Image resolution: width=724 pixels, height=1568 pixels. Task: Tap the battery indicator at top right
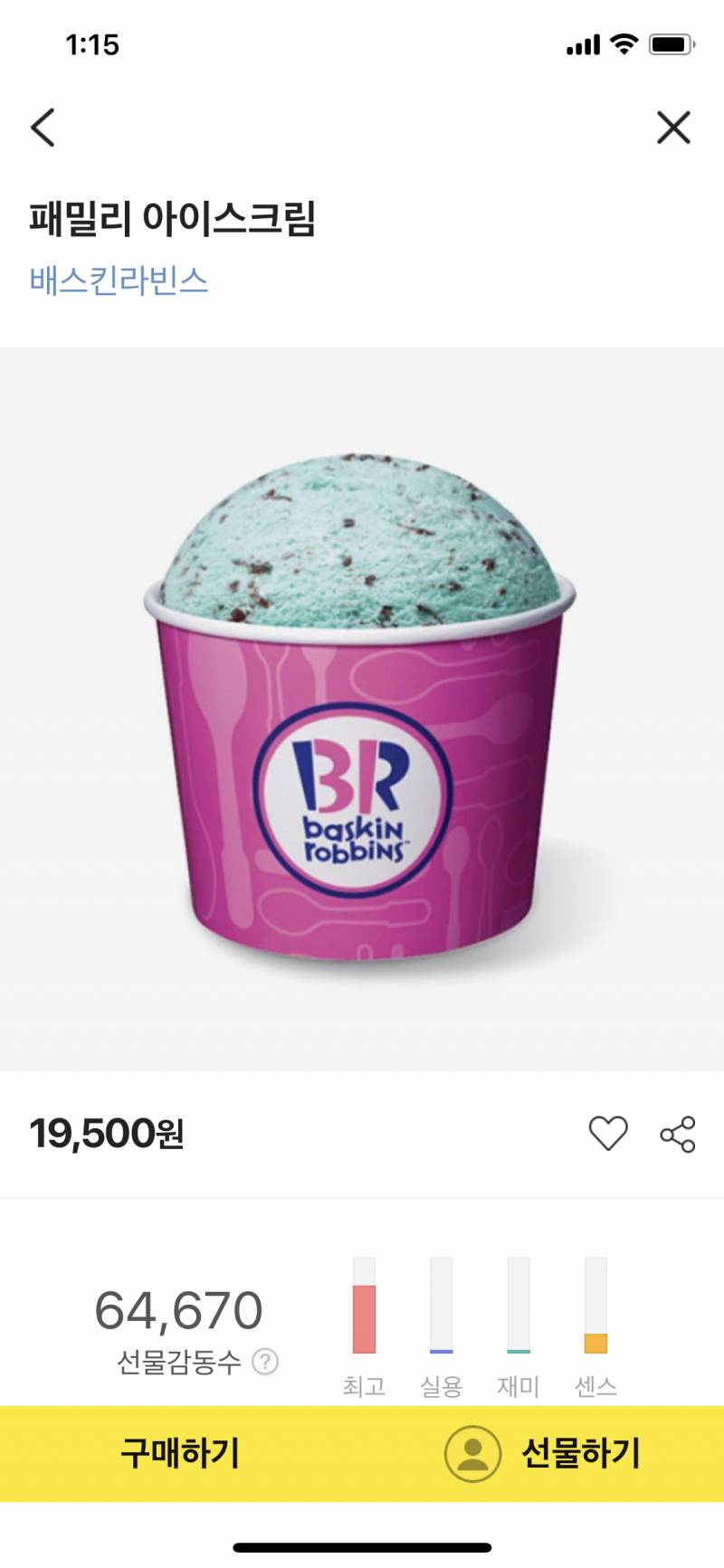670,43
